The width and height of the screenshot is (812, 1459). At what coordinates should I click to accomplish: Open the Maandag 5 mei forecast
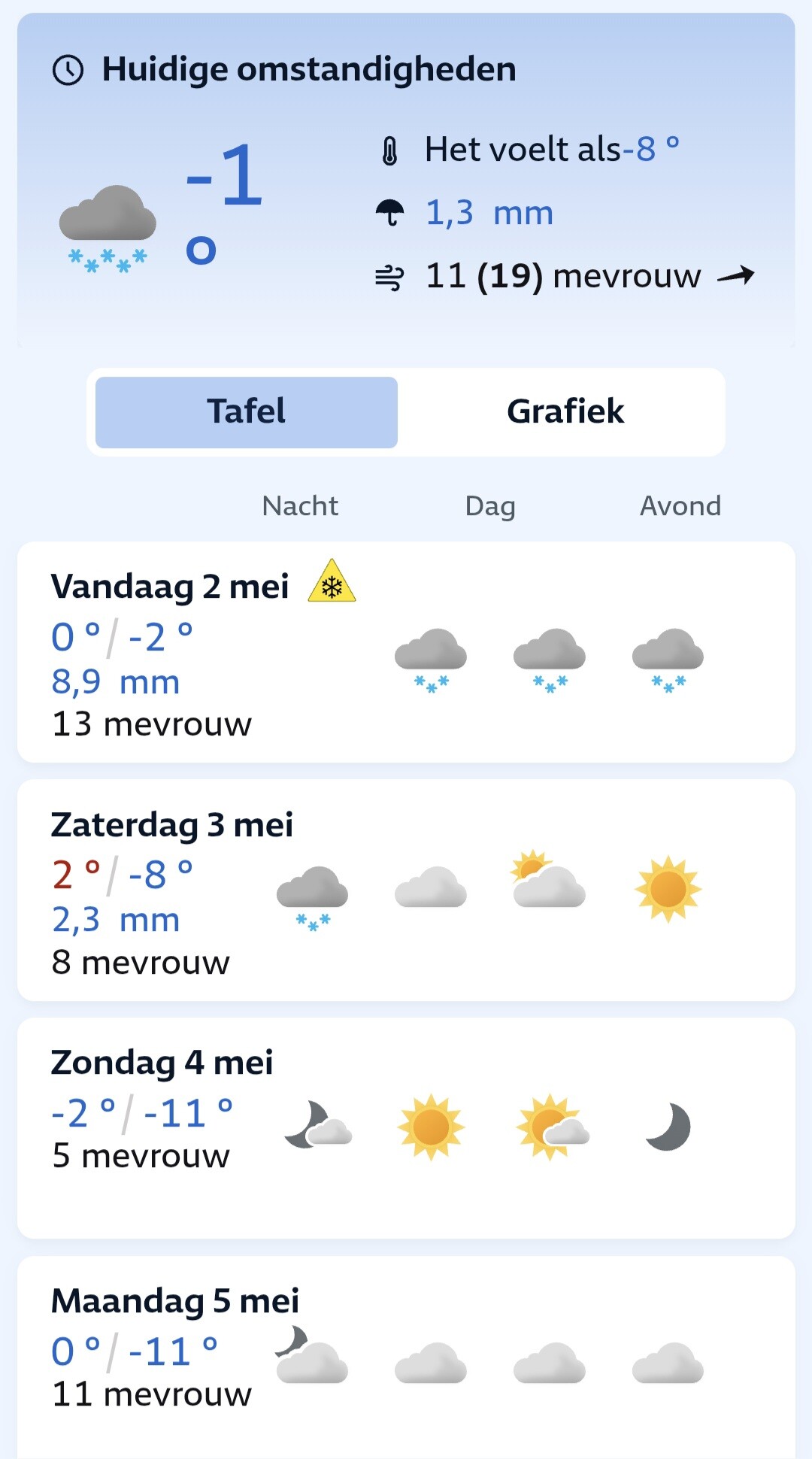pyautogui.click(x=406, y=1354)
